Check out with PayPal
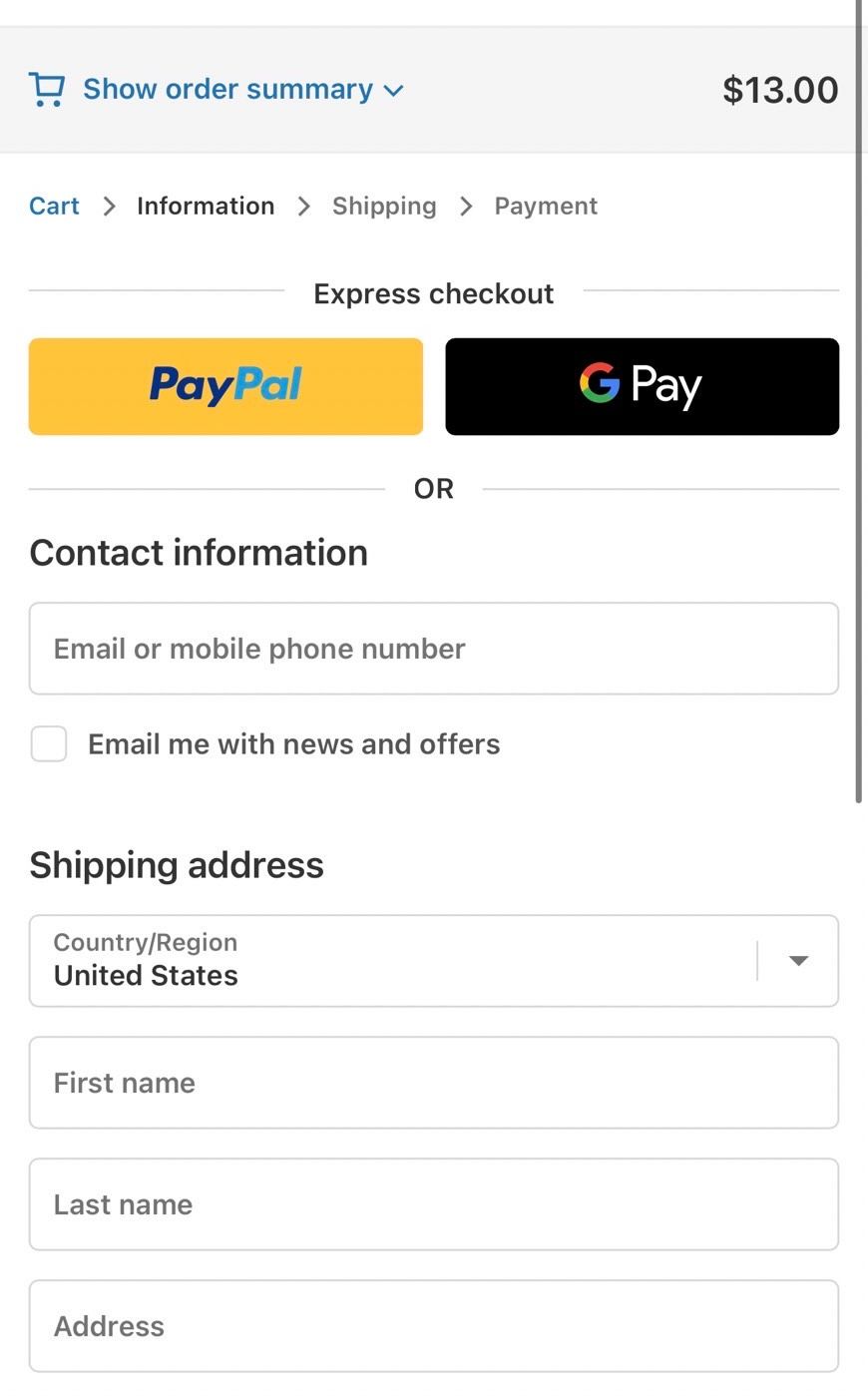 [x=225, y=386]
